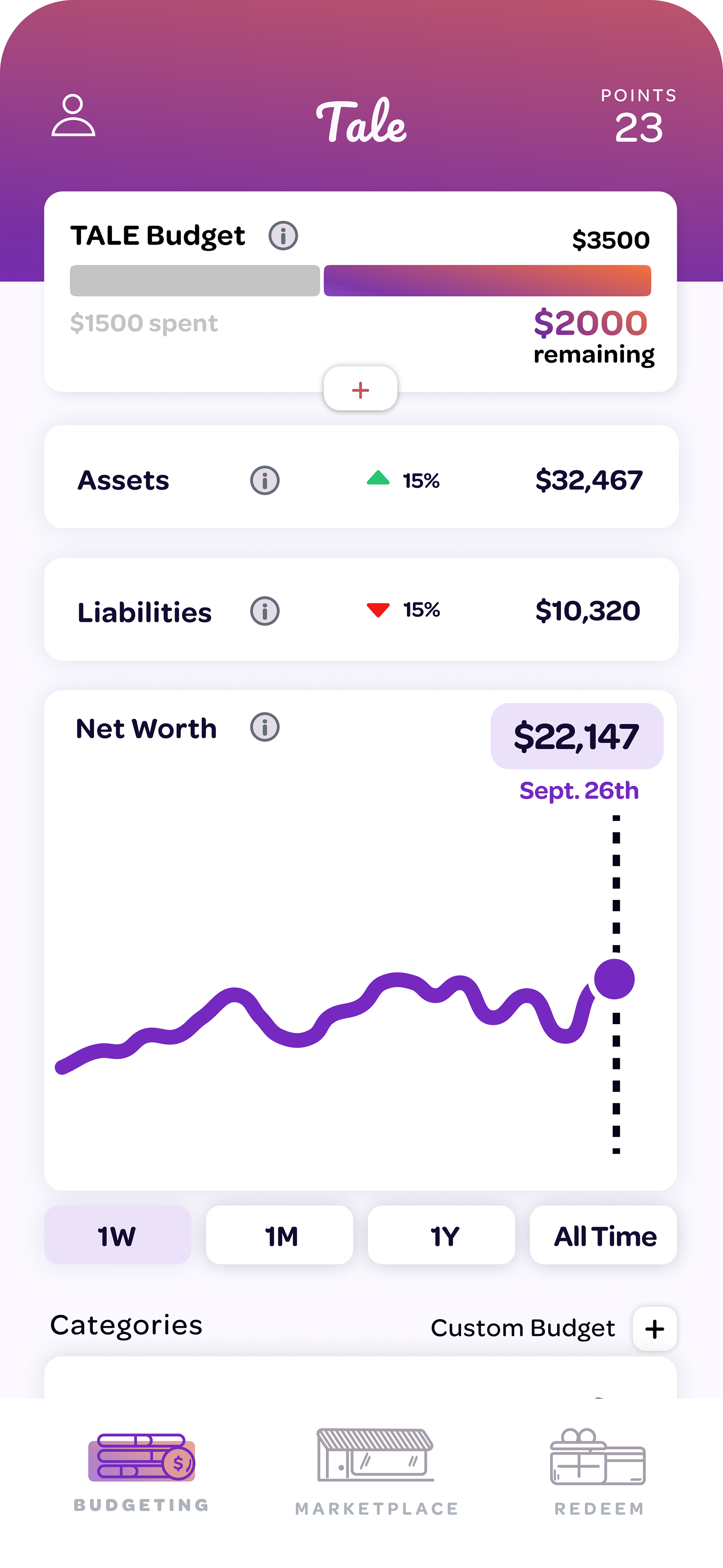Switch chart to 1Y range
Screen dimensions: 723x1568
[441, 1235]
